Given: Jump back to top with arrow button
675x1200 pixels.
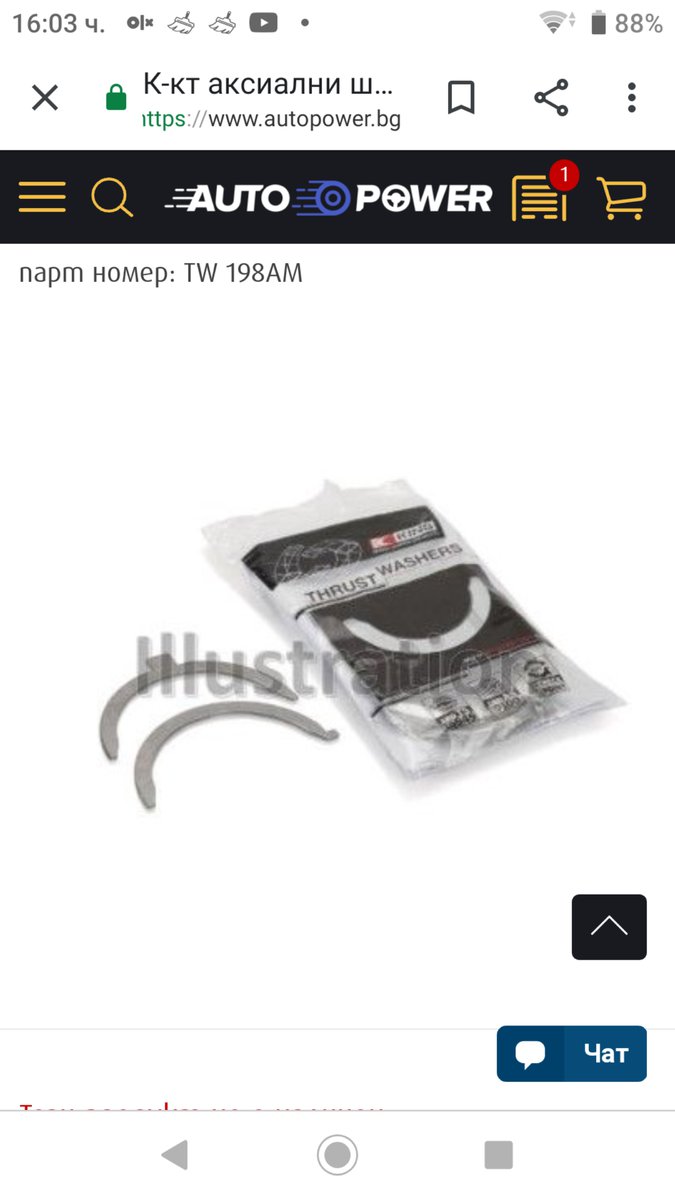Looking at the screenshot, I should (x=609, y=927).
